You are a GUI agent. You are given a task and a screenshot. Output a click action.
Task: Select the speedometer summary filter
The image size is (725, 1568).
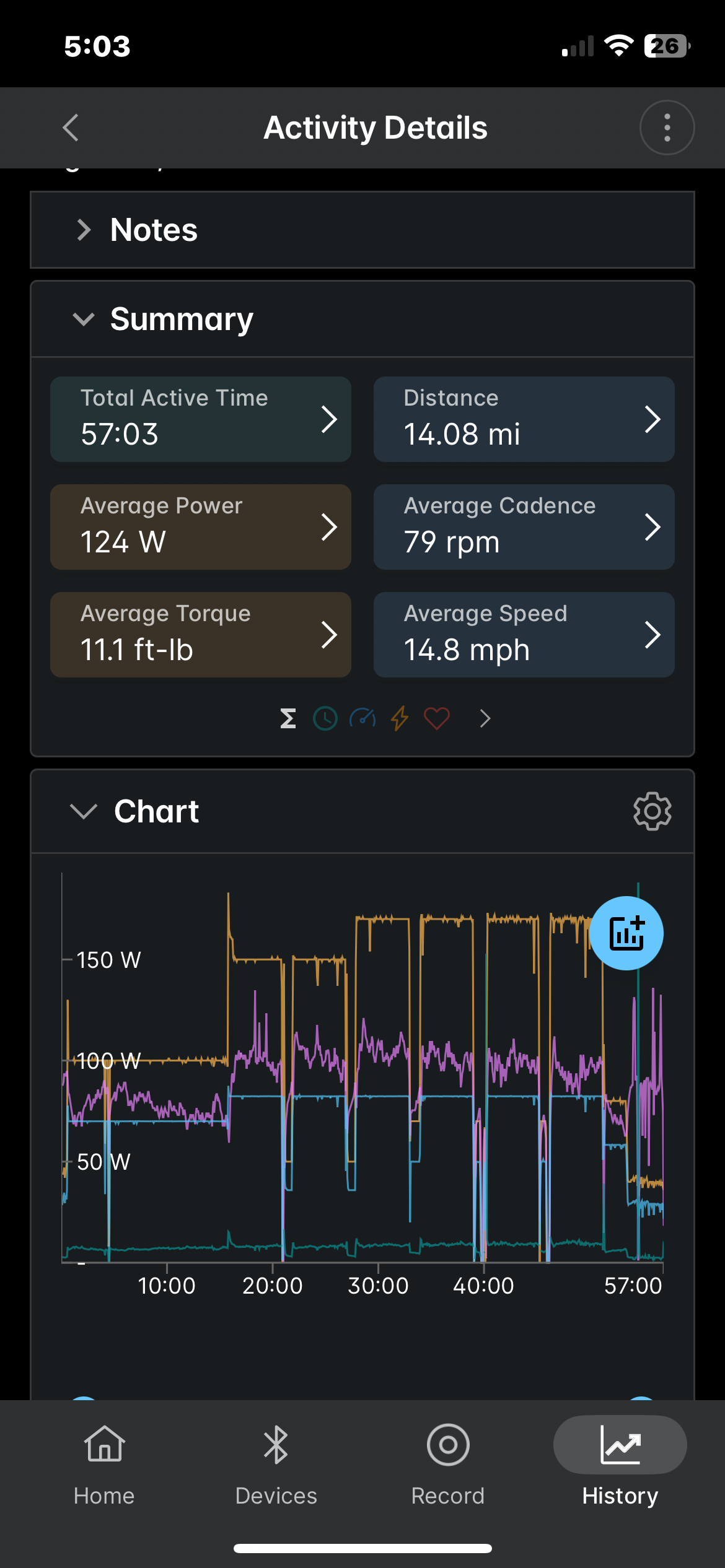click(x=362, y=718)
